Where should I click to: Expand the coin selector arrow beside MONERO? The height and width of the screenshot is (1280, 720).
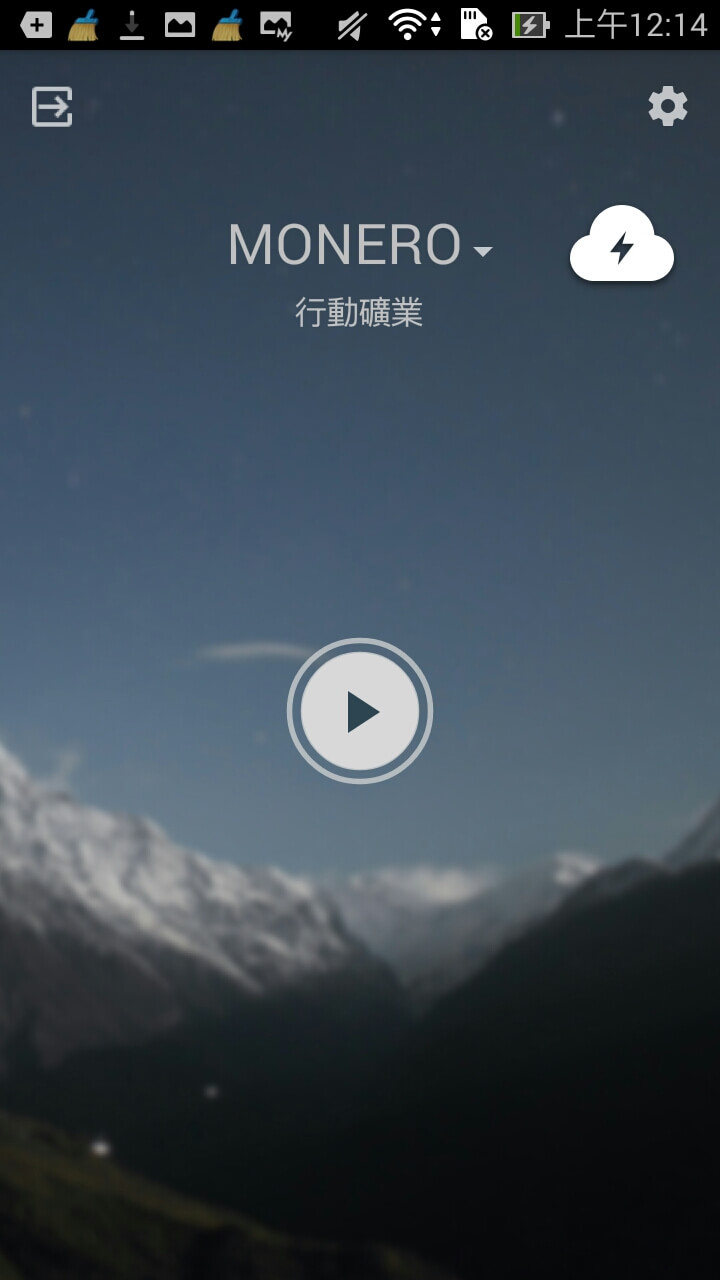coord(484,251)
